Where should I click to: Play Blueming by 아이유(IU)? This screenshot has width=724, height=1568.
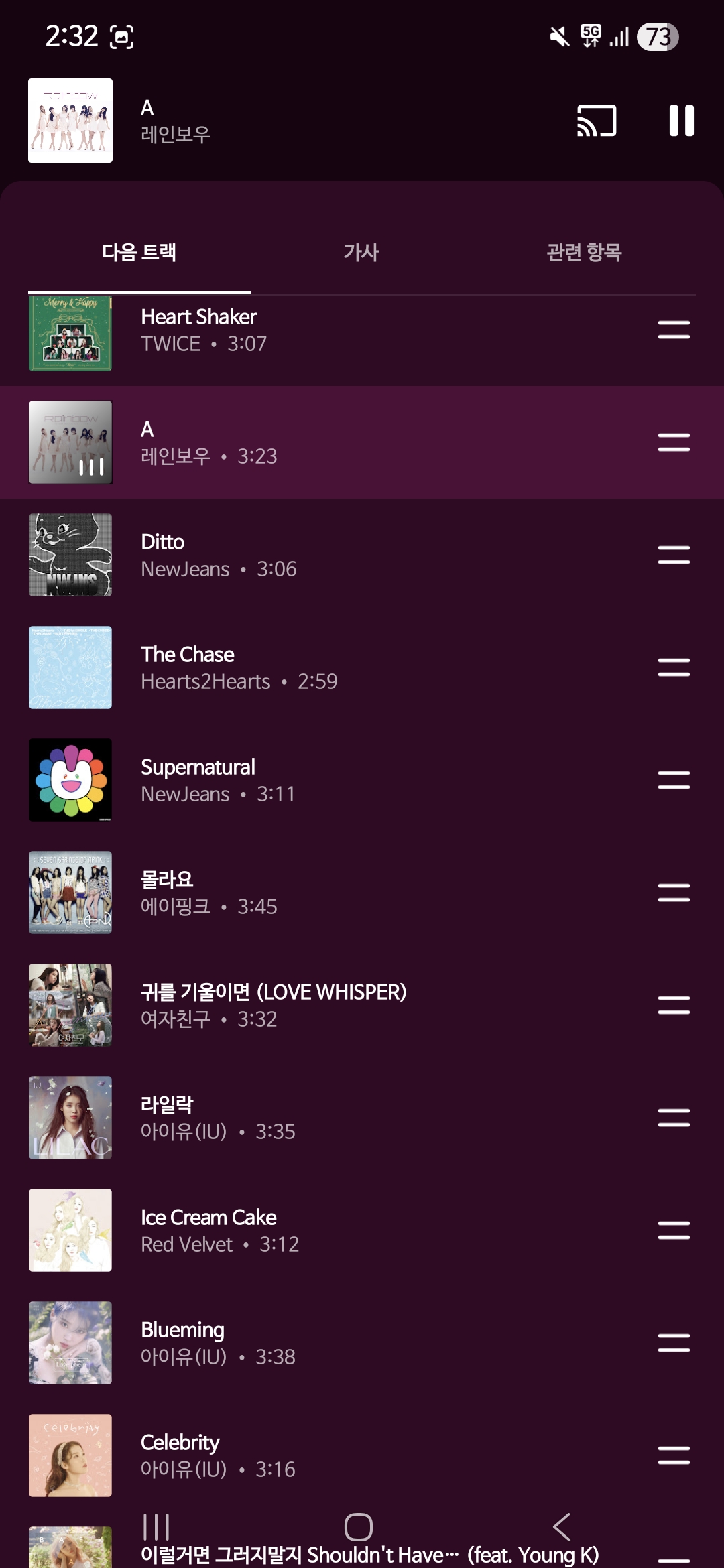point(268,1343)
